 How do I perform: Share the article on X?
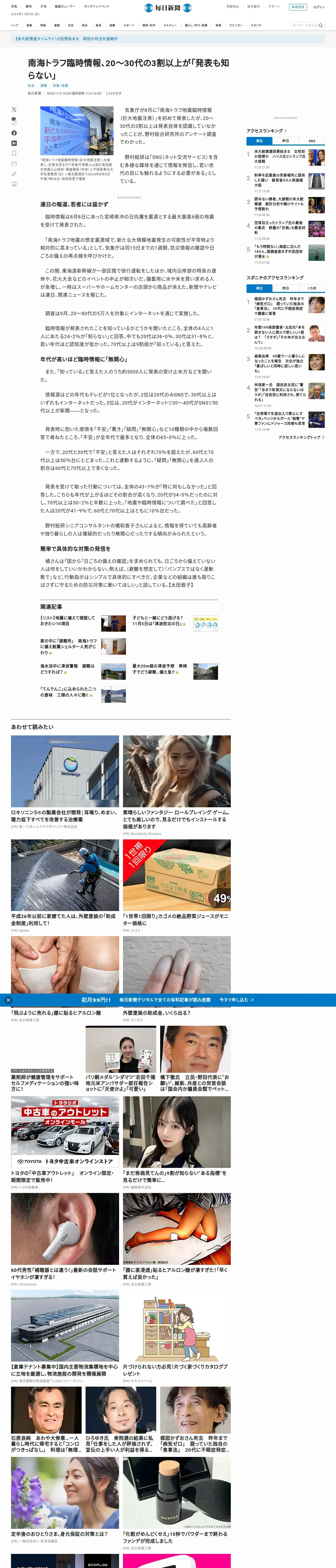point(14,109)
